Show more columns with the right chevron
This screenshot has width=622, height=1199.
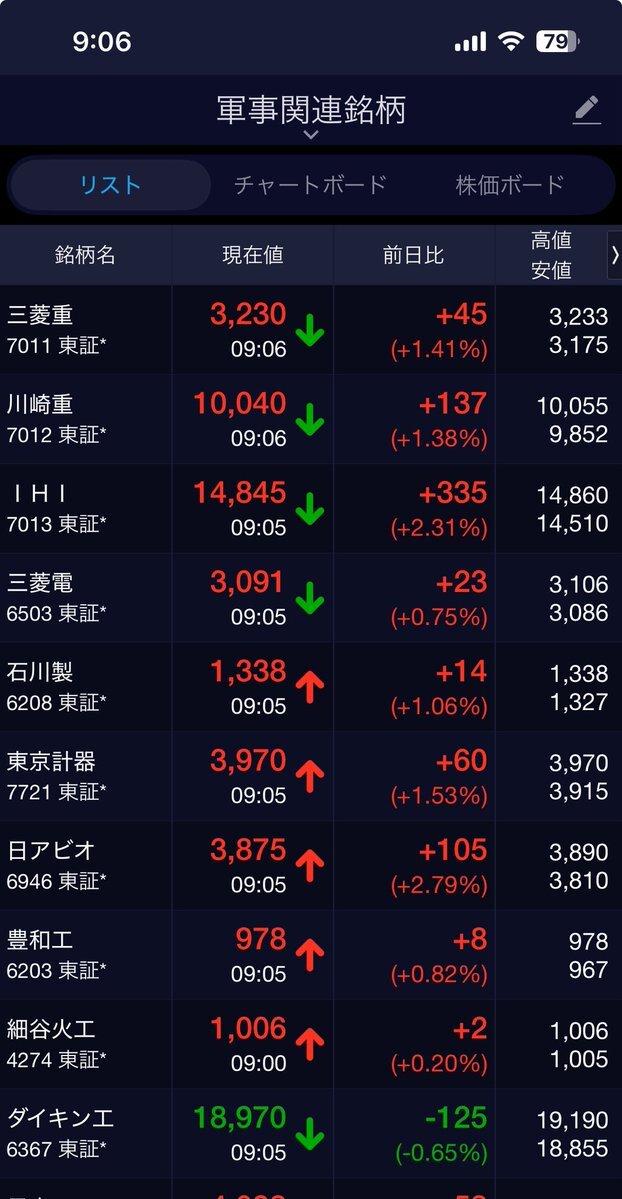coord(614,255)
